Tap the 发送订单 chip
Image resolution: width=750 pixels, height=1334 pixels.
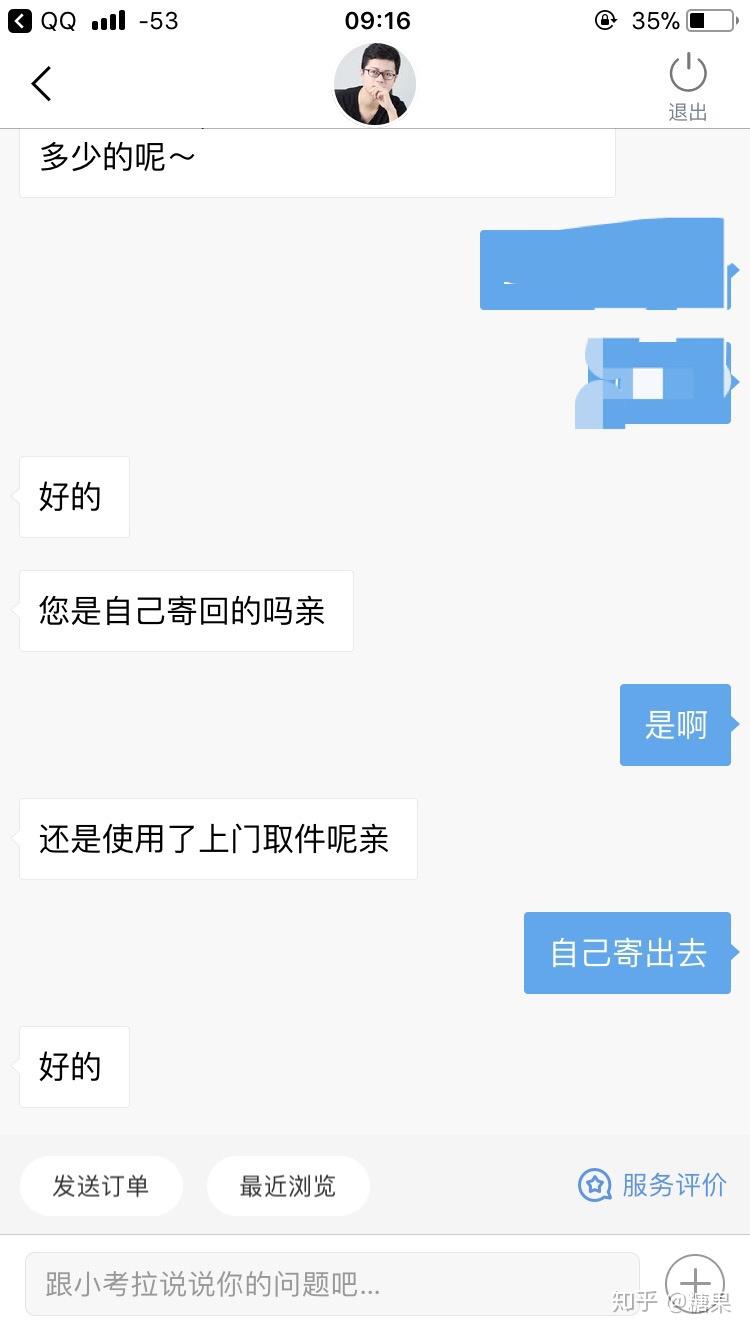click(x=101, y=1186)
